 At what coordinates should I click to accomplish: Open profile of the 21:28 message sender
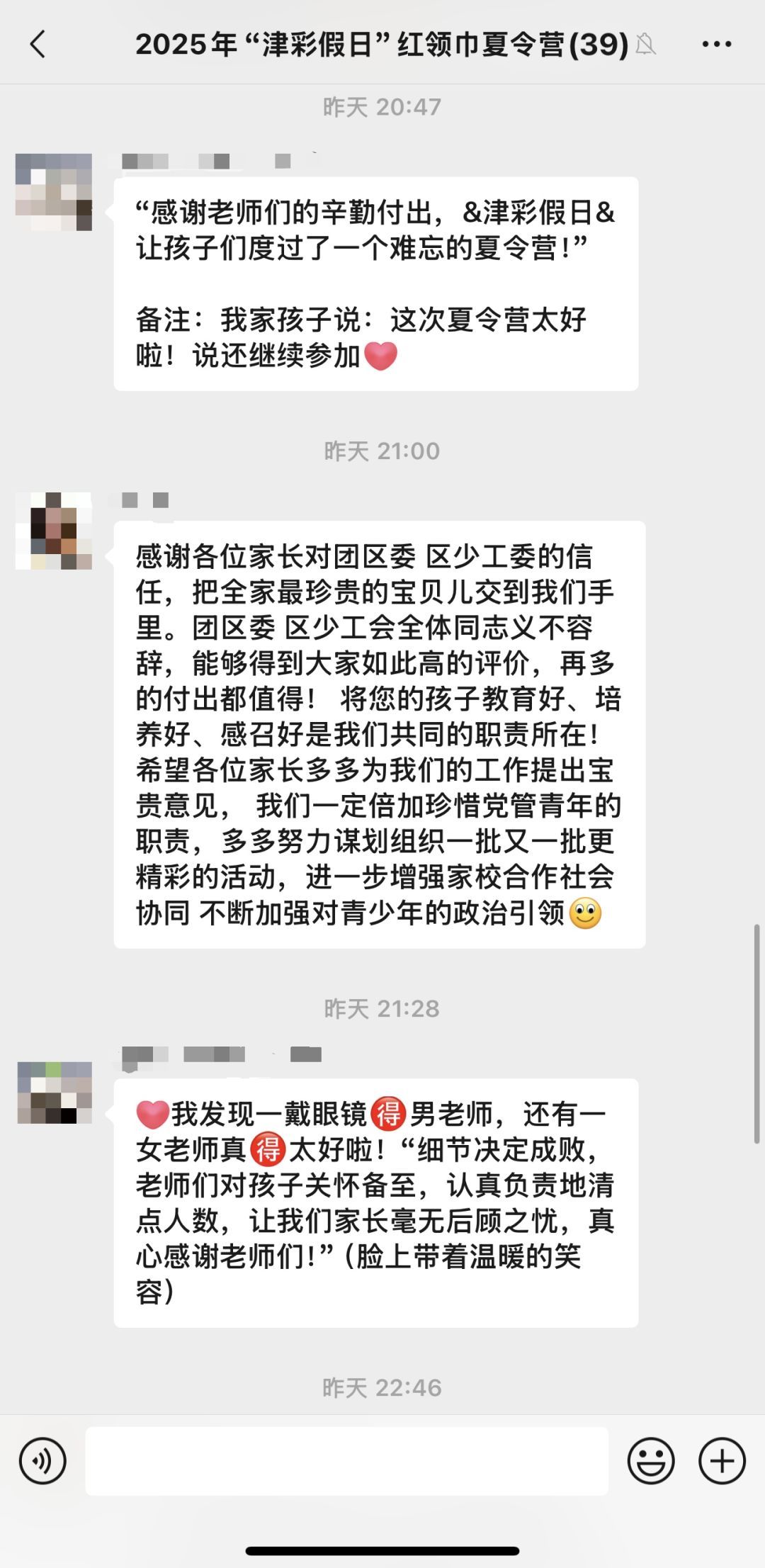55,1093
